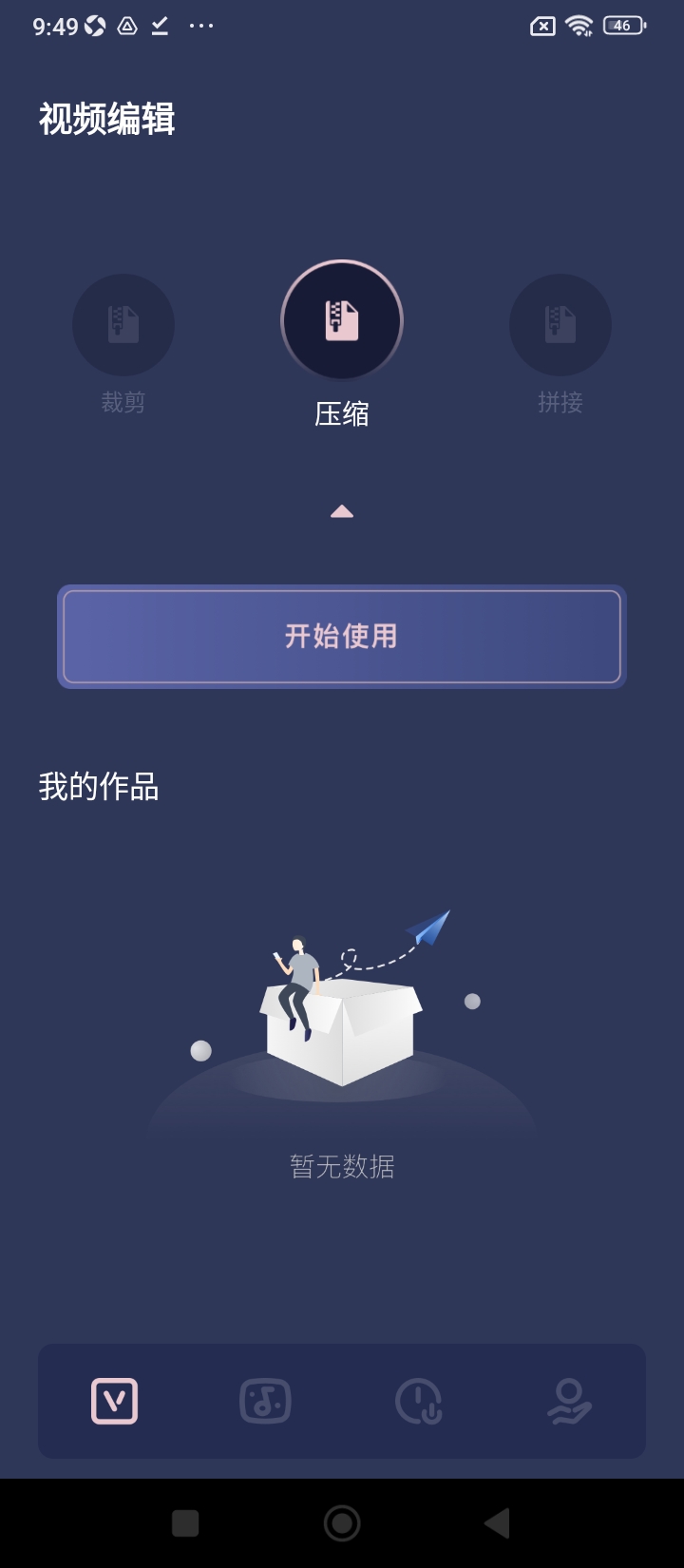Screen dimensions: 684x1568
Task: Tap the 开始使用 button
Action: point(342,636)
